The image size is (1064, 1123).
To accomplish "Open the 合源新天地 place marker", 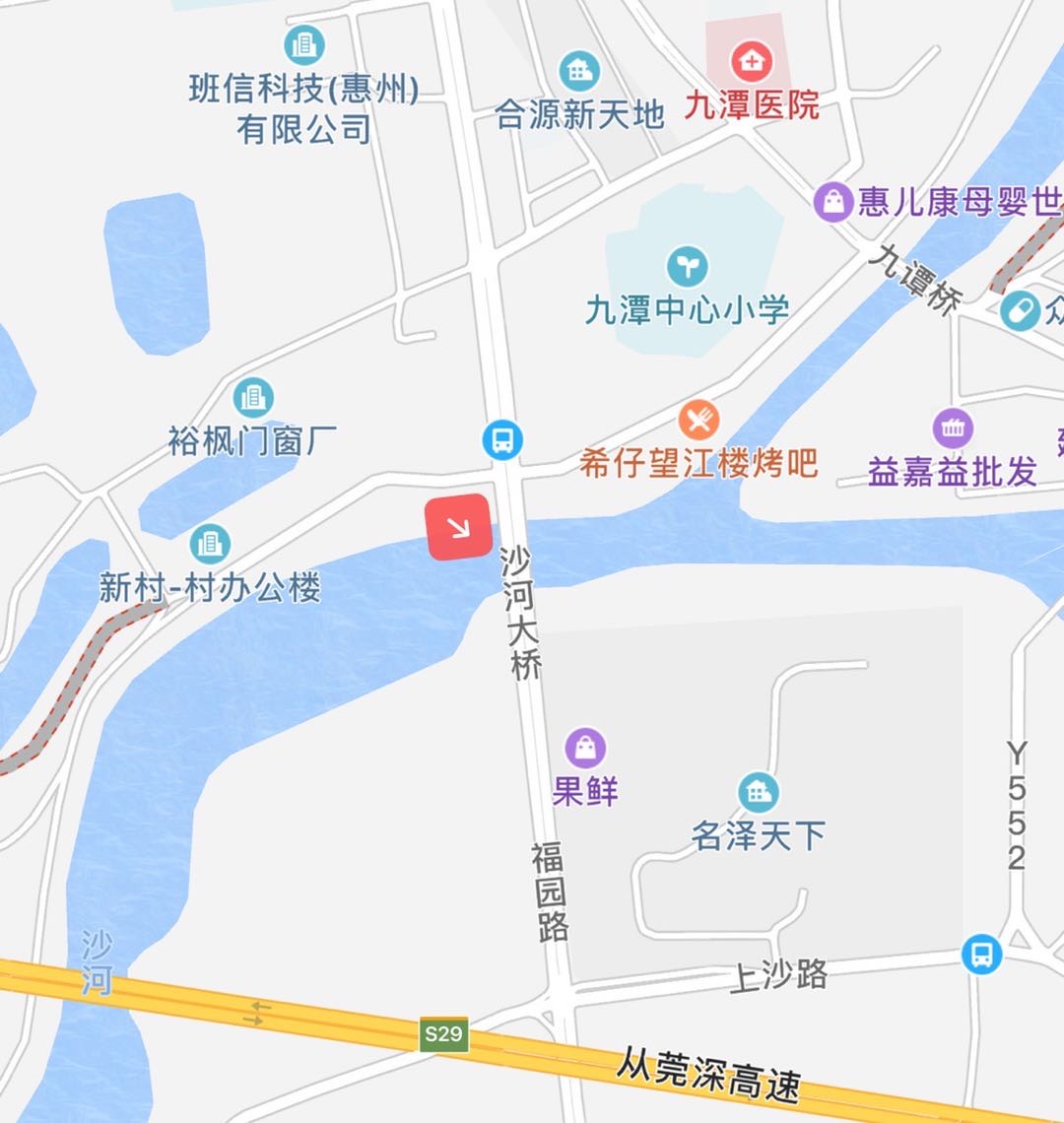I will click(x=579, y=71).
